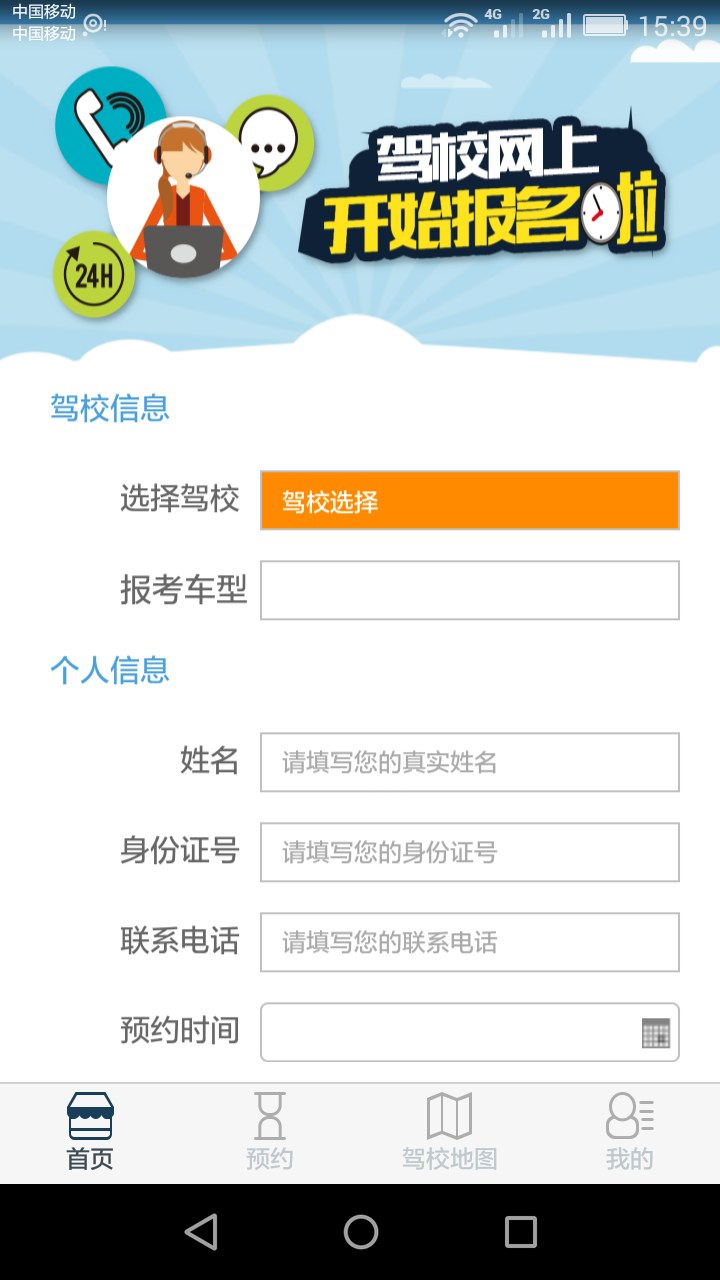
Task: Click the 联系电话 phone number field
Action: coord(469,942)
